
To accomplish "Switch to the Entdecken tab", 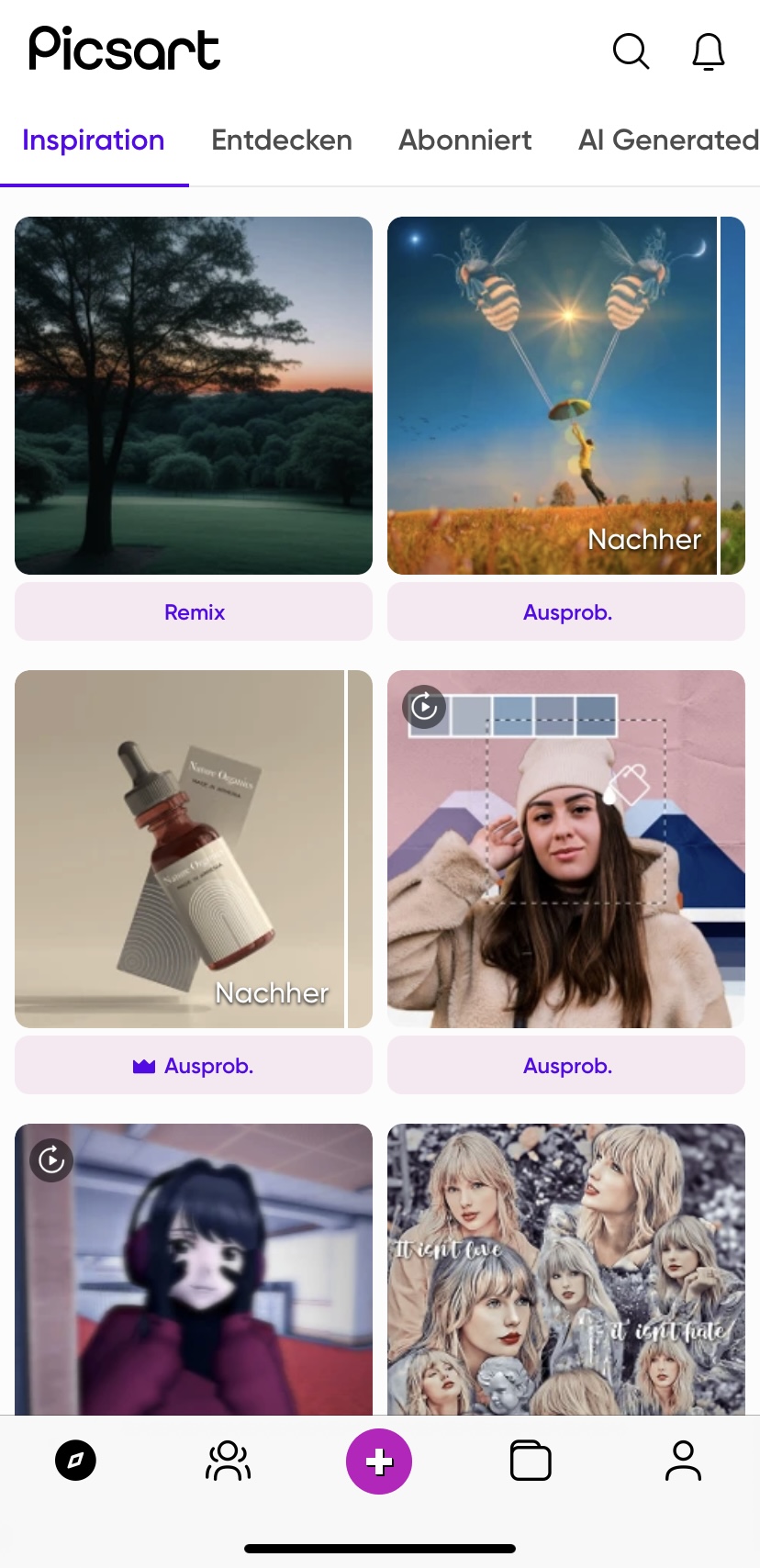I will pos(282,140).
